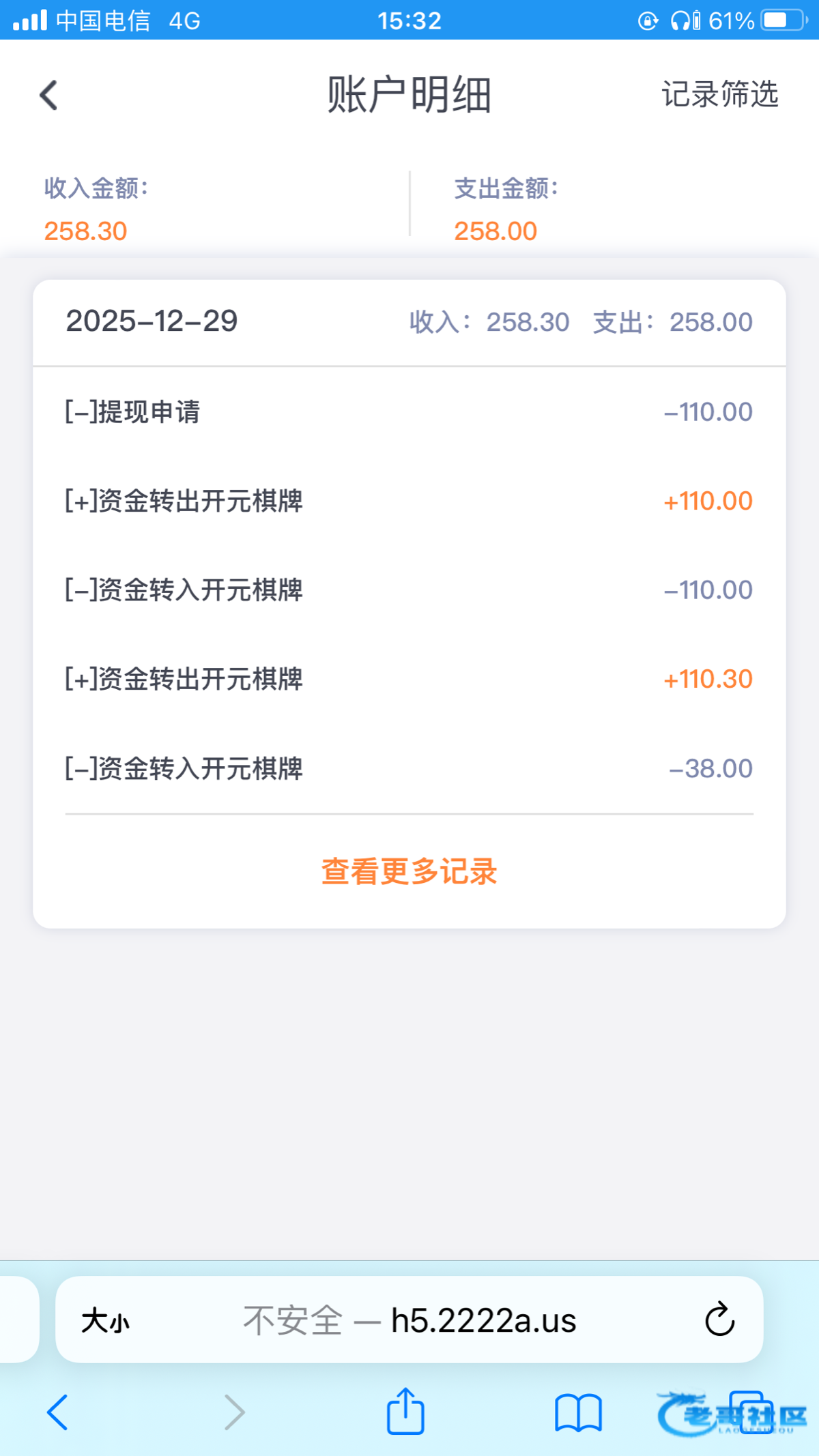Reload the page in Safari

tap(719, 1320)
